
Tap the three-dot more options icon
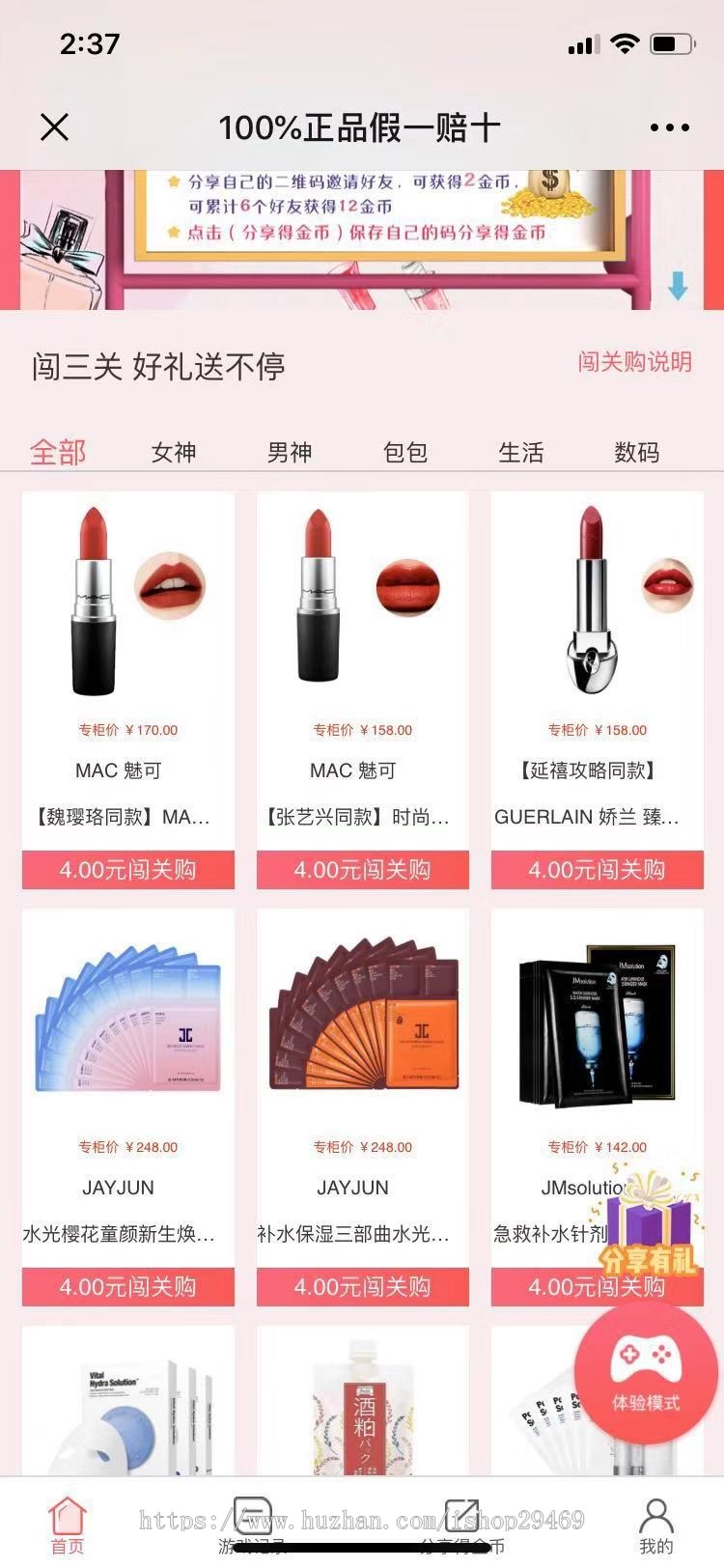coord(669,126)
